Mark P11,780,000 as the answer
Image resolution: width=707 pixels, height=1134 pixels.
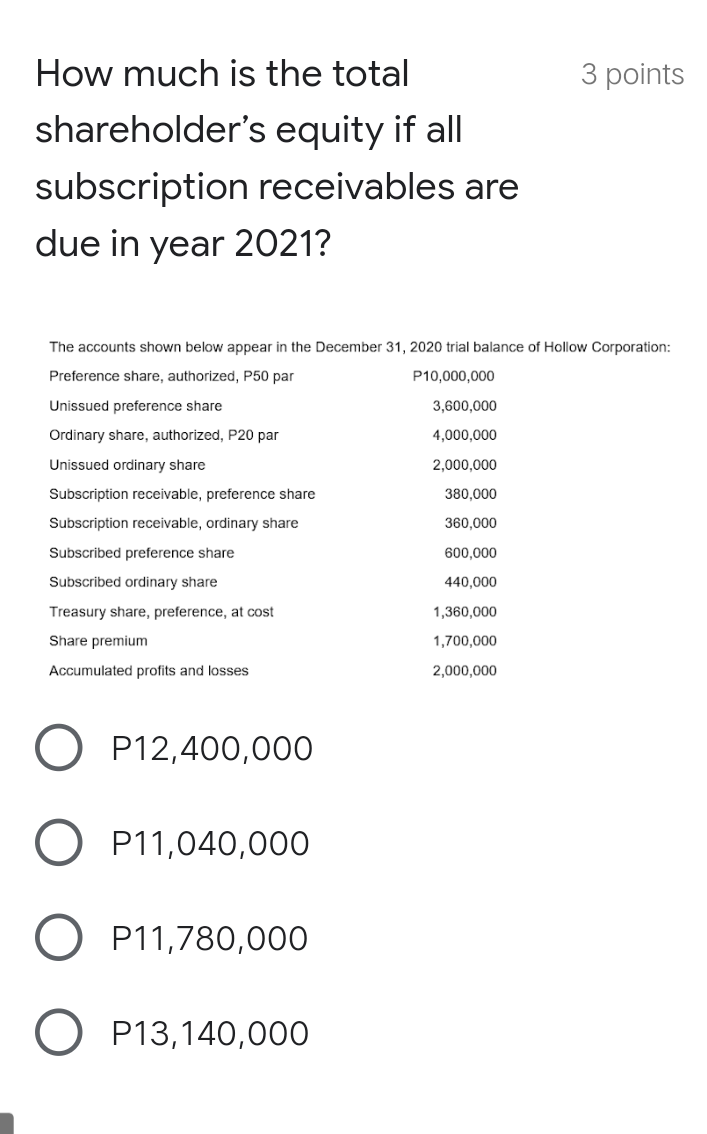coord(59,939)
